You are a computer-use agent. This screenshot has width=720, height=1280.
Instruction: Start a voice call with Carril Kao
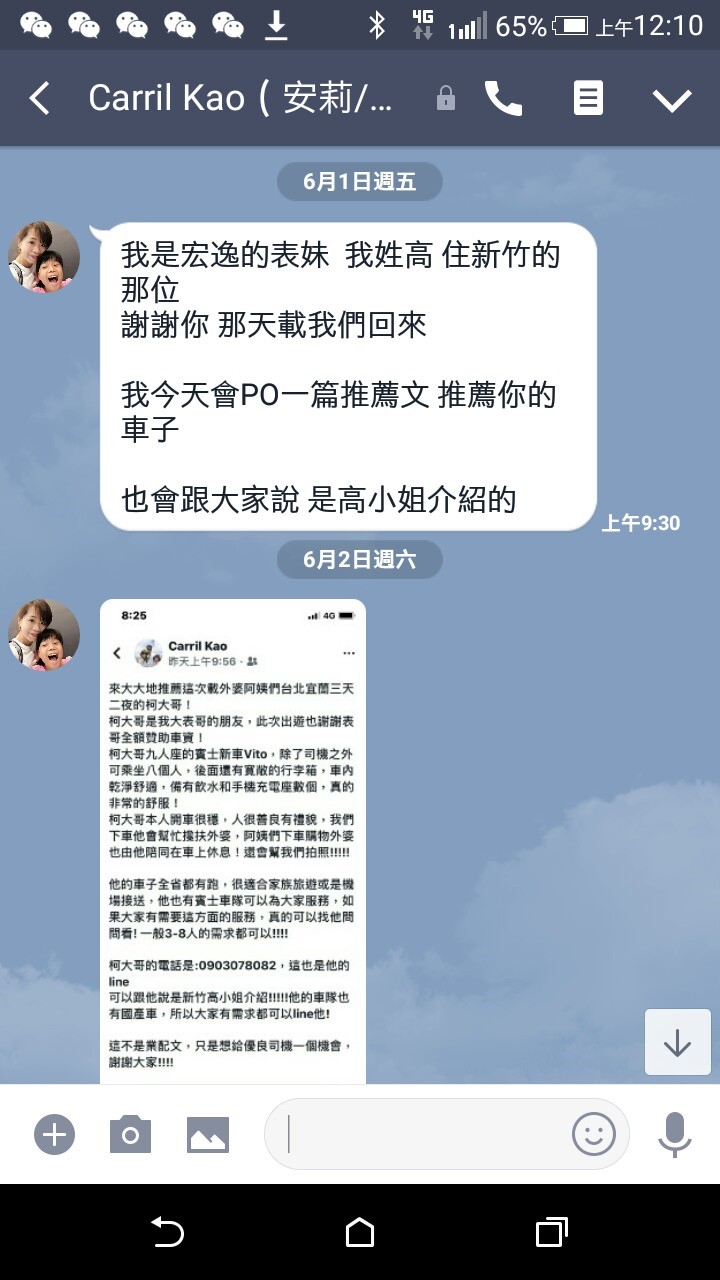coord(503,99)
